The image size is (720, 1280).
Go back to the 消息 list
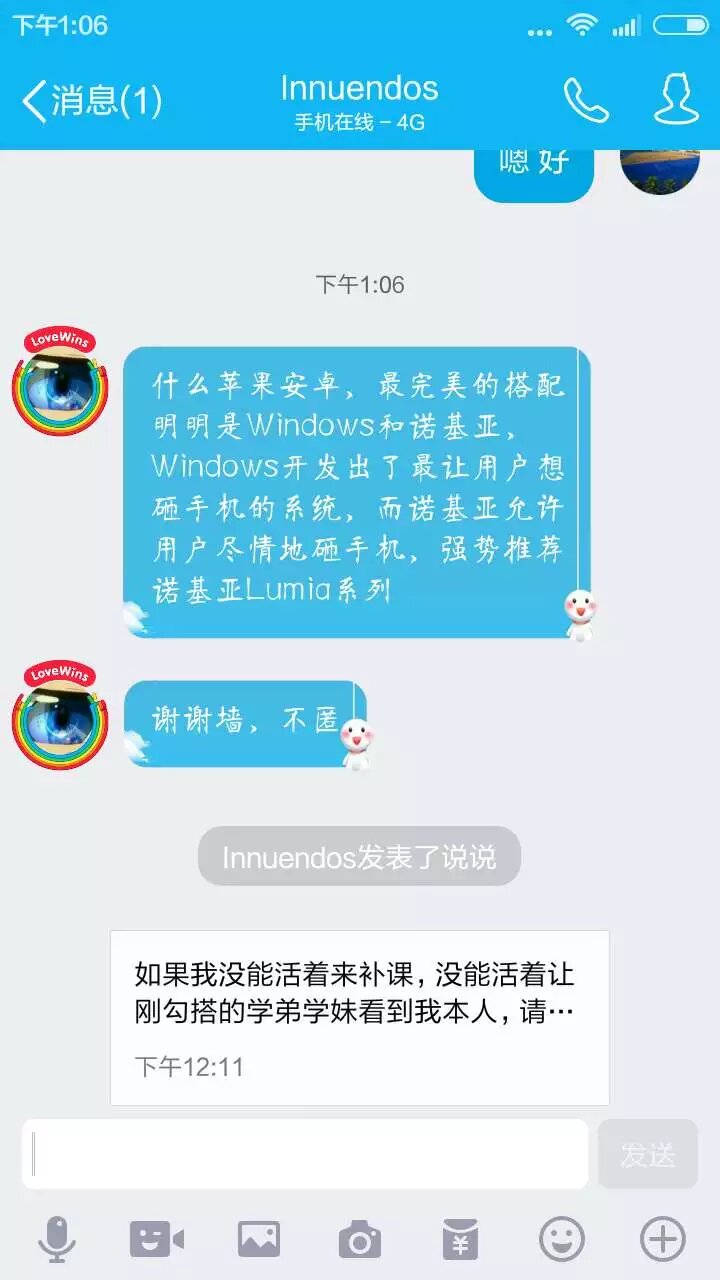coord(90,100)
